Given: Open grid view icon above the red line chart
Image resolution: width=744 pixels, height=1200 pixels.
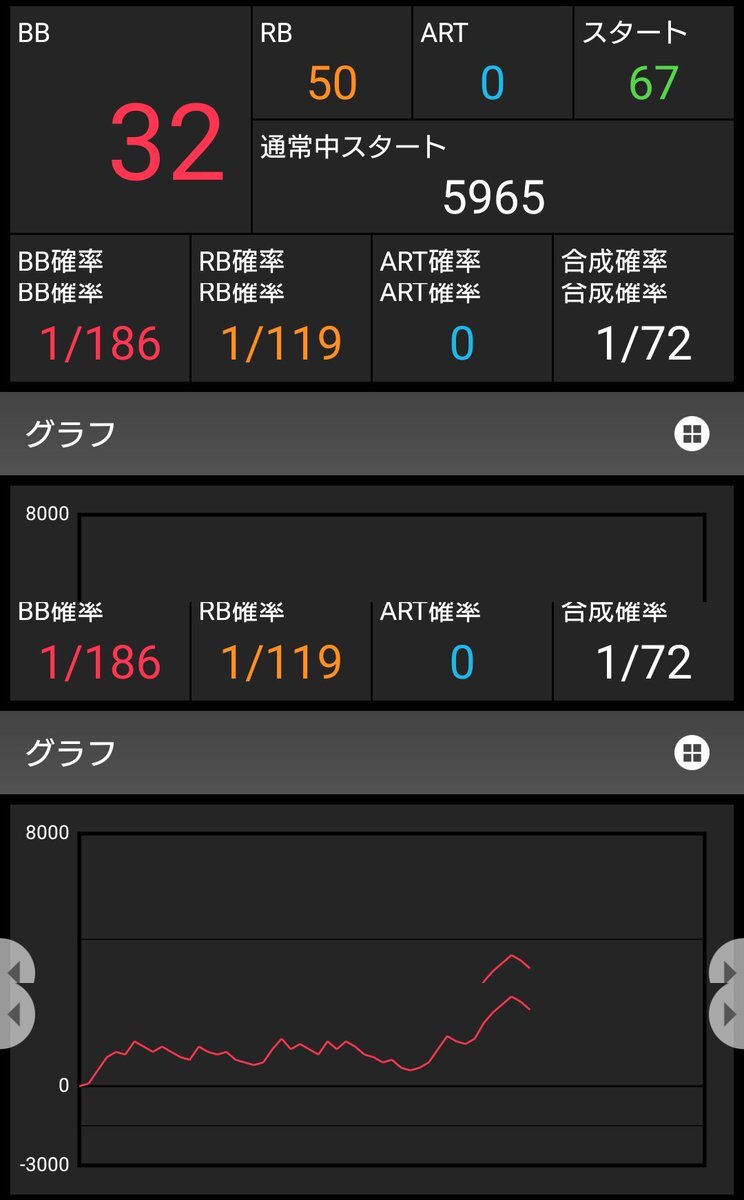Looking at the screenshot, I should tap(691, 753).
